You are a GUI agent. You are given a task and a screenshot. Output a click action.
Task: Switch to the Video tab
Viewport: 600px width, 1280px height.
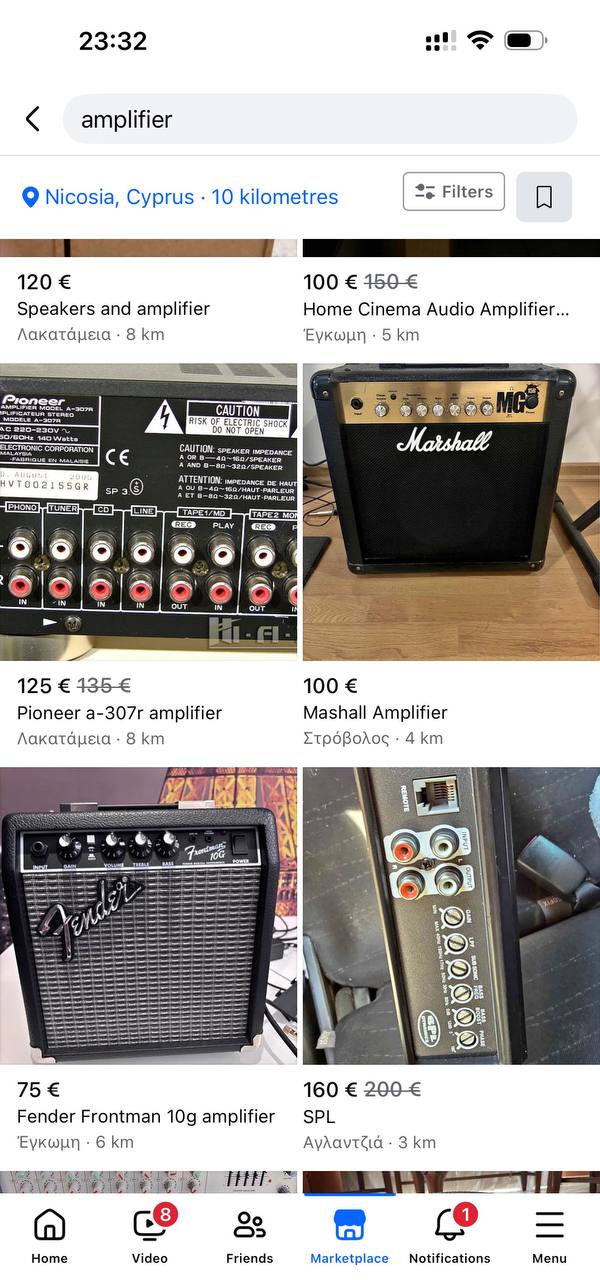click(x=150, y=1236)
